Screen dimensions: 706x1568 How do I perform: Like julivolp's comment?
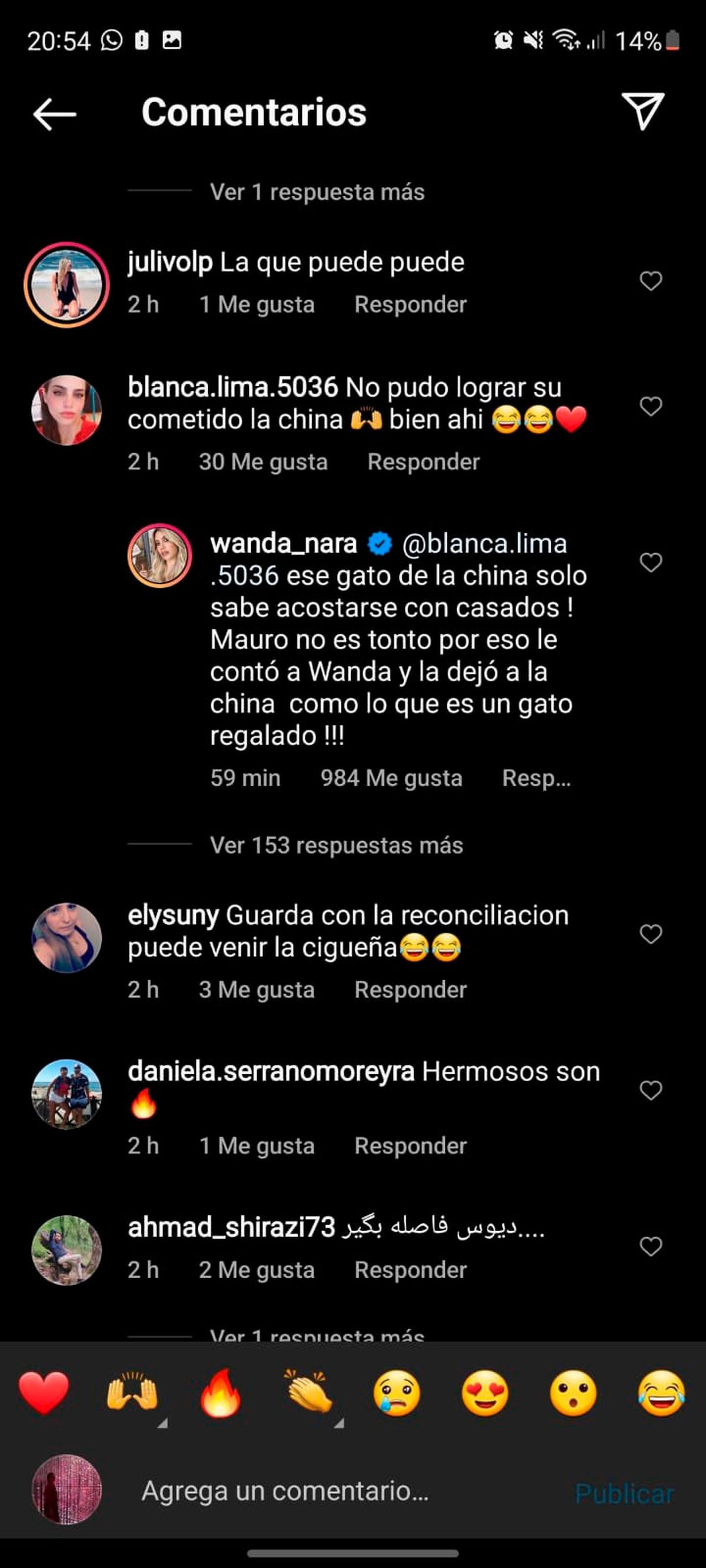[x=651, y=280]
